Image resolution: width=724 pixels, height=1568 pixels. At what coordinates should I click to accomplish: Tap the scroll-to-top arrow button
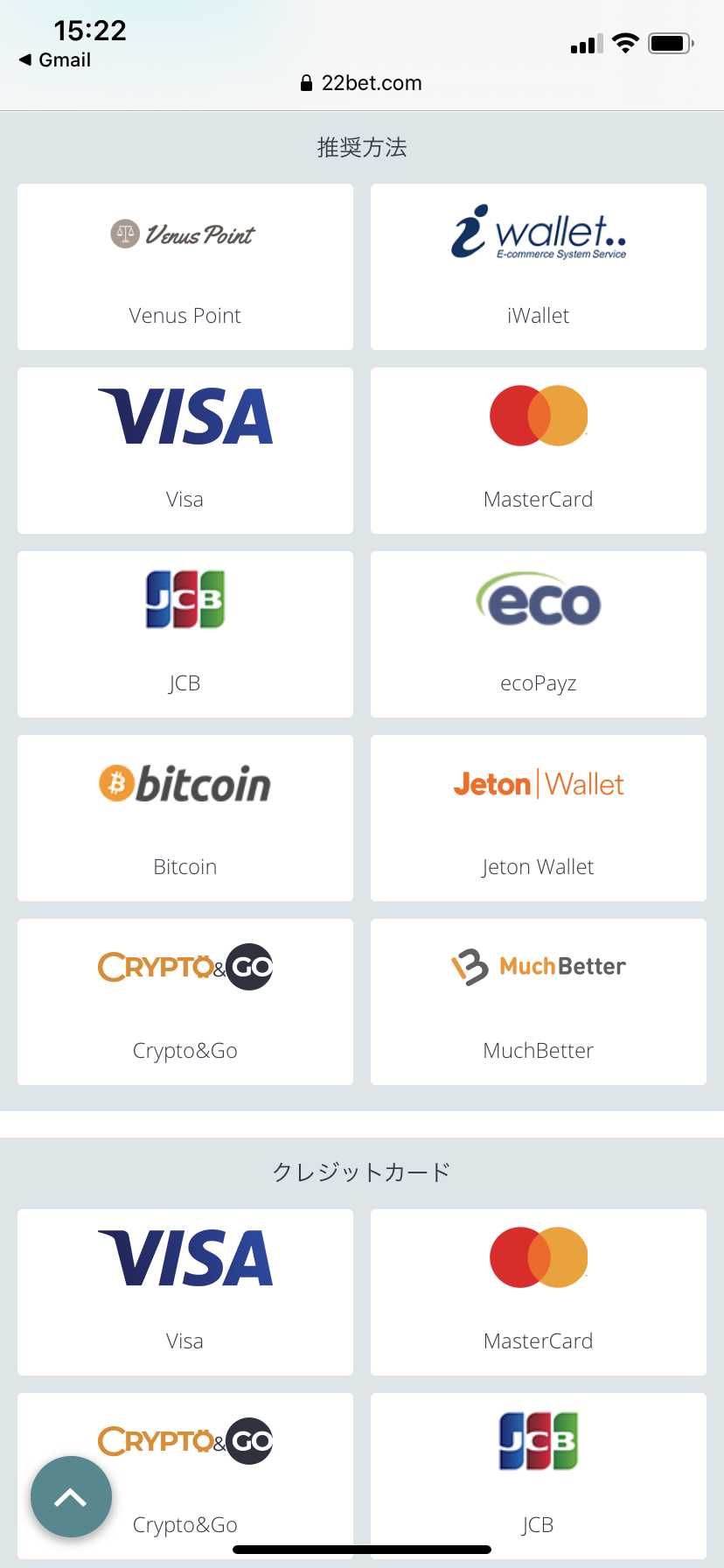tap(71, 1496)
